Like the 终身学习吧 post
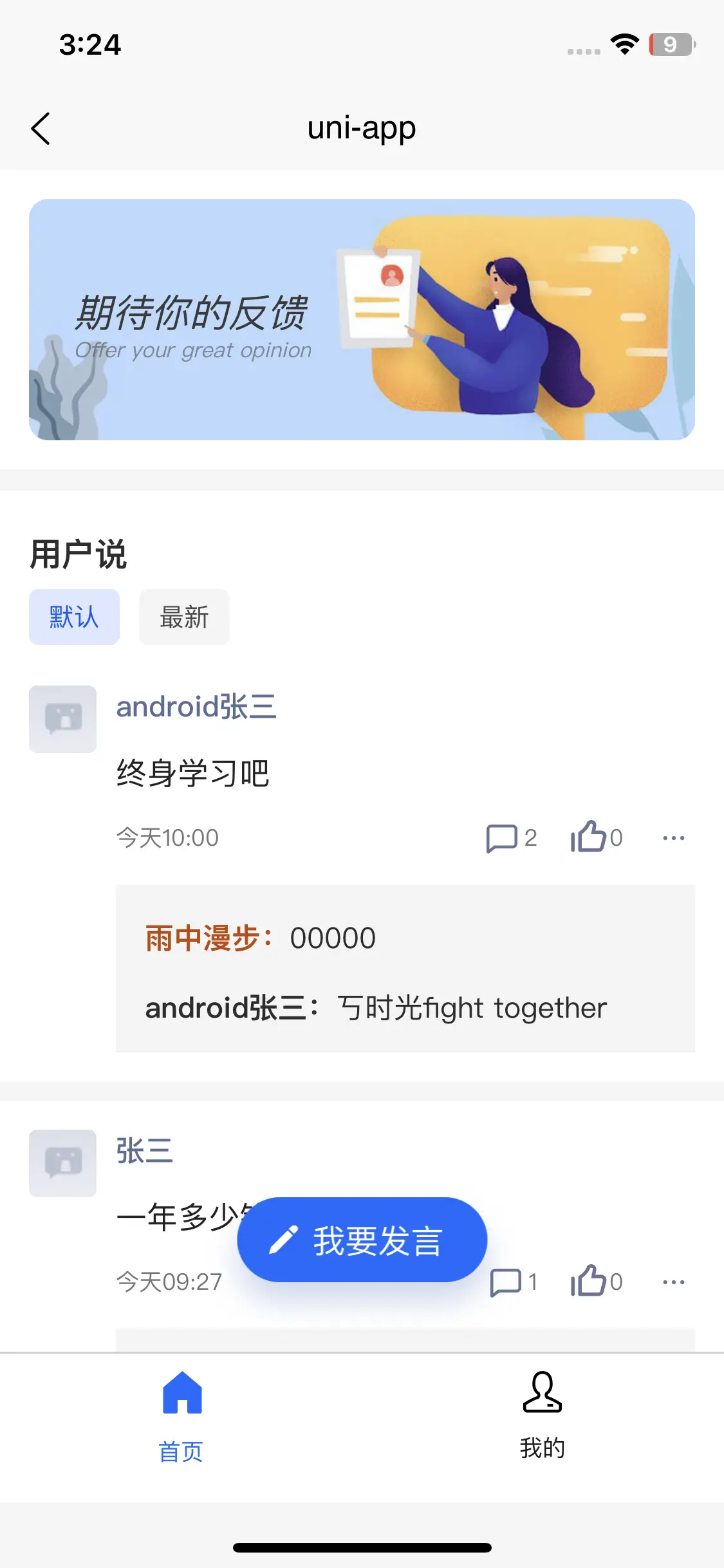This screenshot has height=1568, width=724. coord(596,837)
